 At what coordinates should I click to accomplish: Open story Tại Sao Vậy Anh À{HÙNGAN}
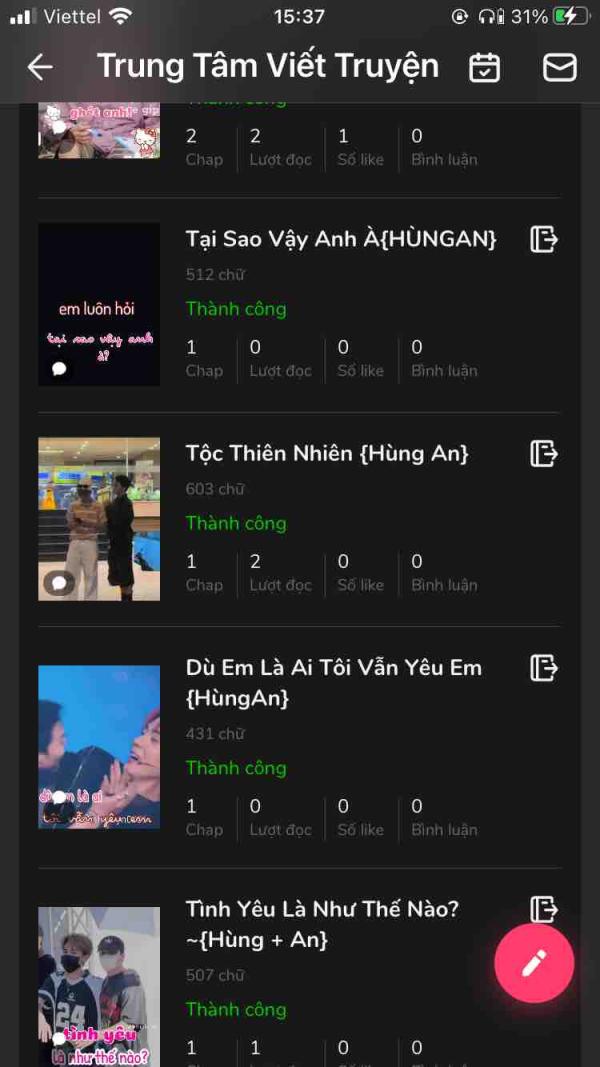pyautogui.click(x=341, y=239)
